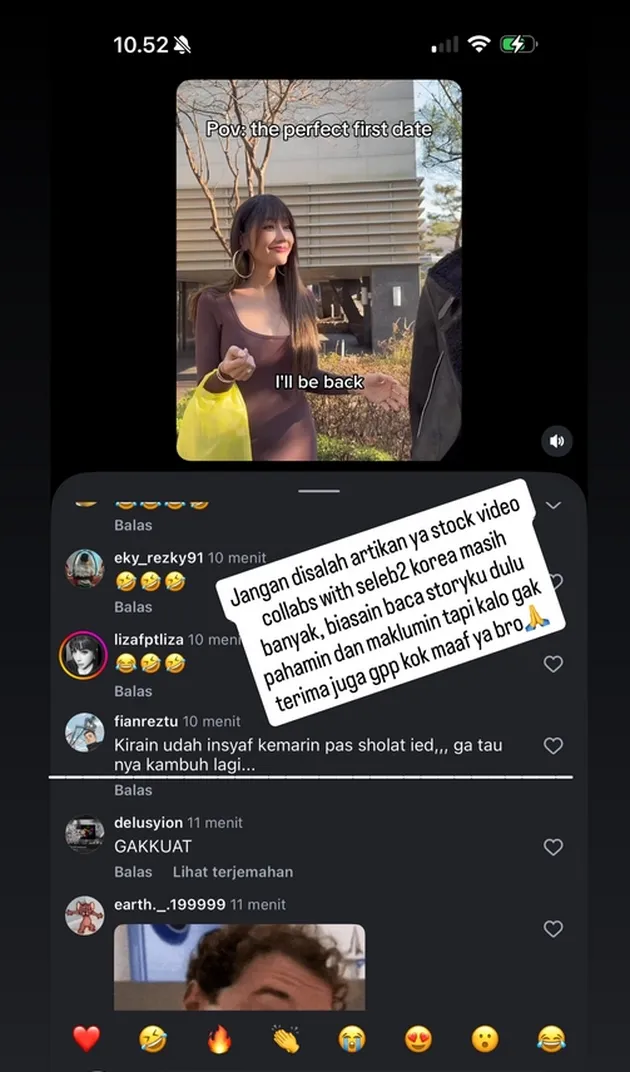Like earth._.199999's GIF comment
The width and height of the screenshot is (630, 1072).
(553, 928)
